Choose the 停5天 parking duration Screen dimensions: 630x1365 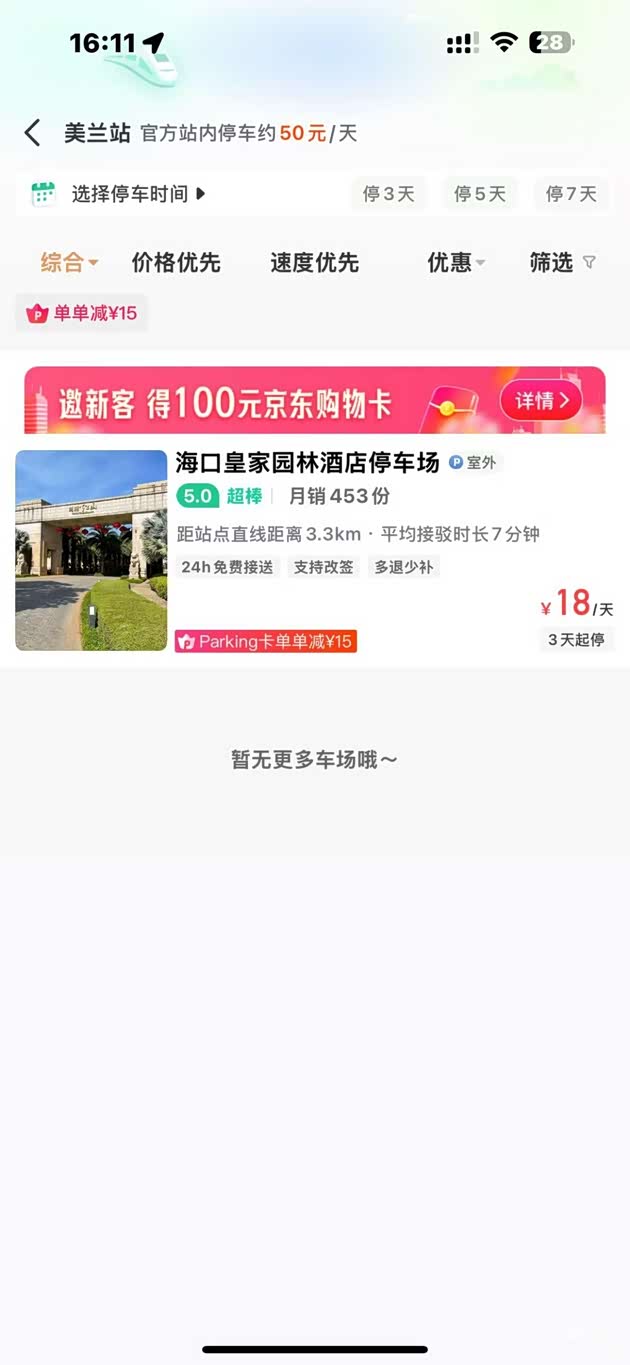click(480, 194)
